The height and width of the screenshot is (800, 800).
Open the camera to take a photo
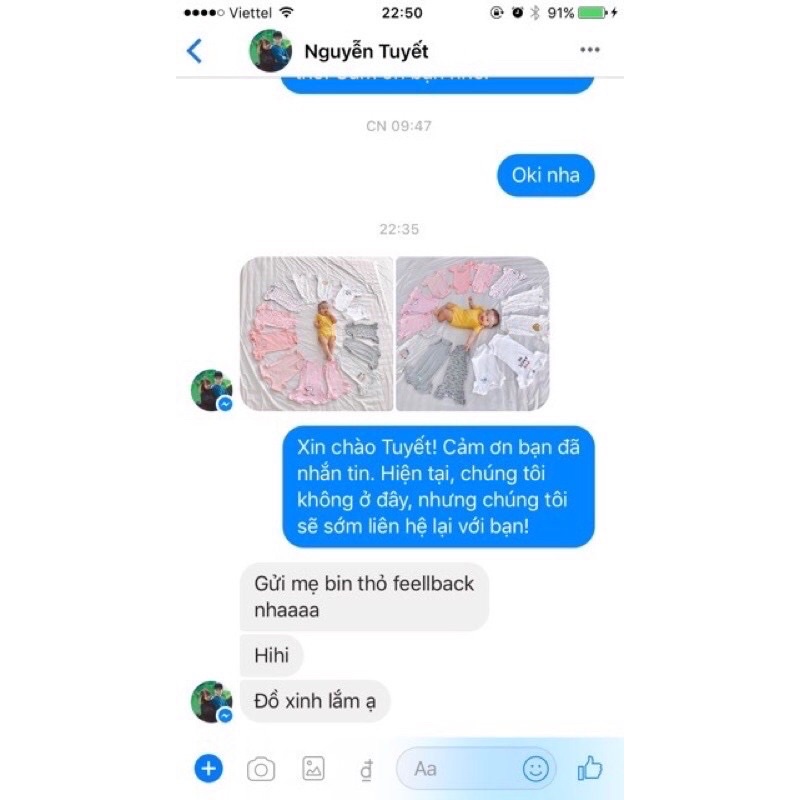261,768
